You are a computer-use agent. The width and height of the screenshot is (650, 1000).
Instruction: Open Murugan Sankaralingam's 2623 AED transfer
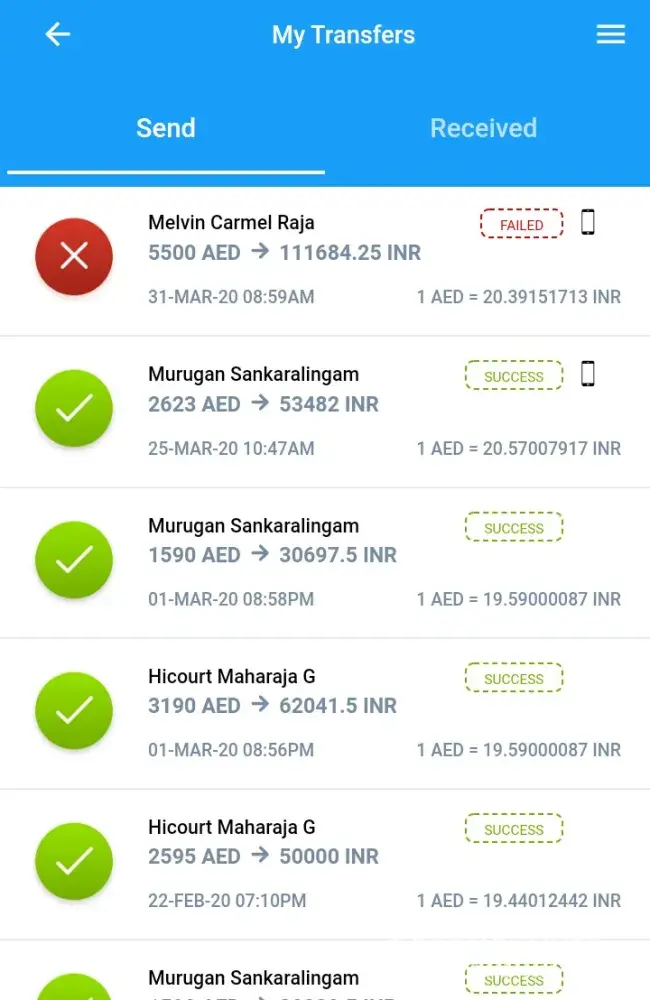coord(325,411)
